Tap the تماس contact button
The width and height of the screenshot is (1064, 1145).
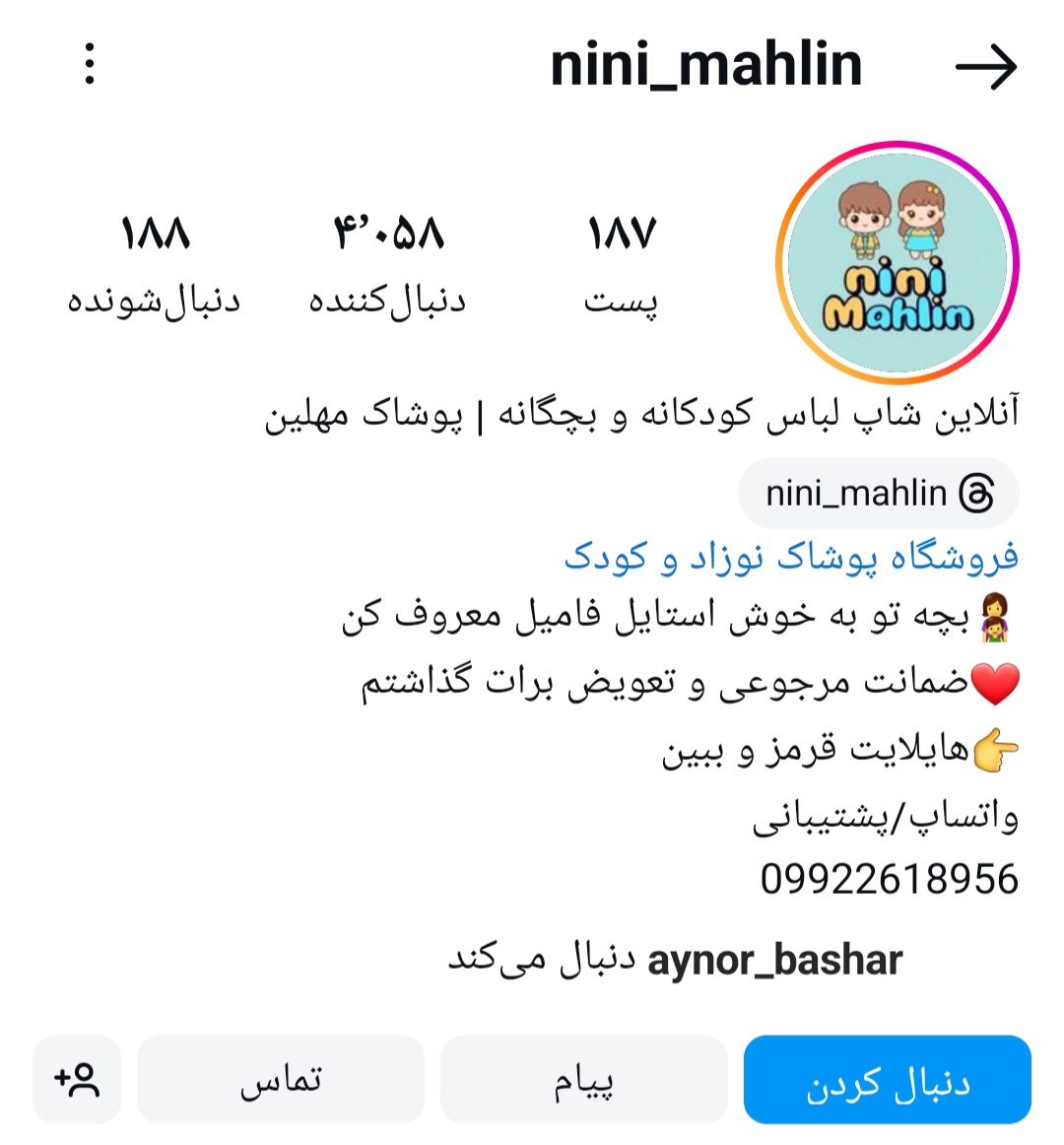(281, 1080)
